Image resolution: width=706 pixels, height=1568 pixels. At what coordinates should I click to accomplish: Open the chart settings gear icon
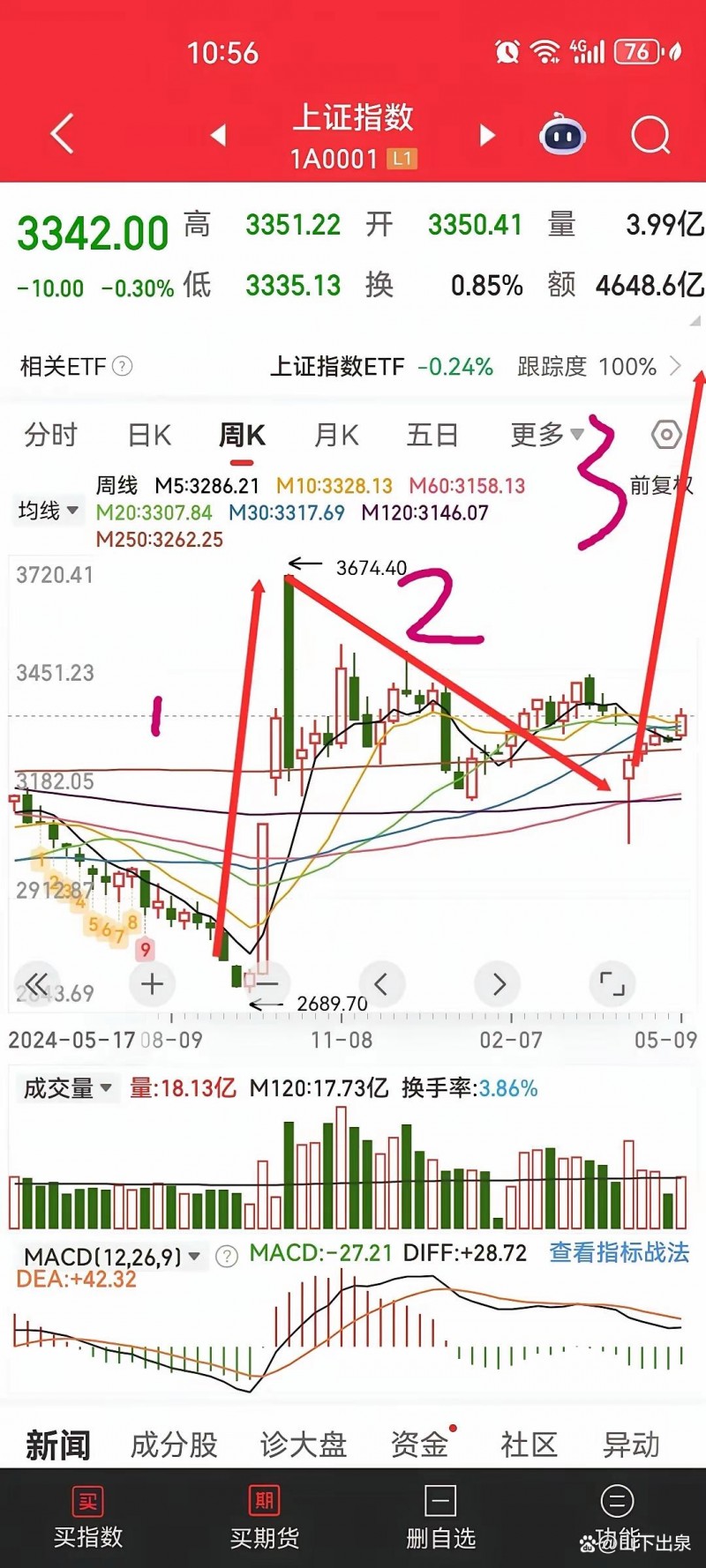tap(666, 435)
